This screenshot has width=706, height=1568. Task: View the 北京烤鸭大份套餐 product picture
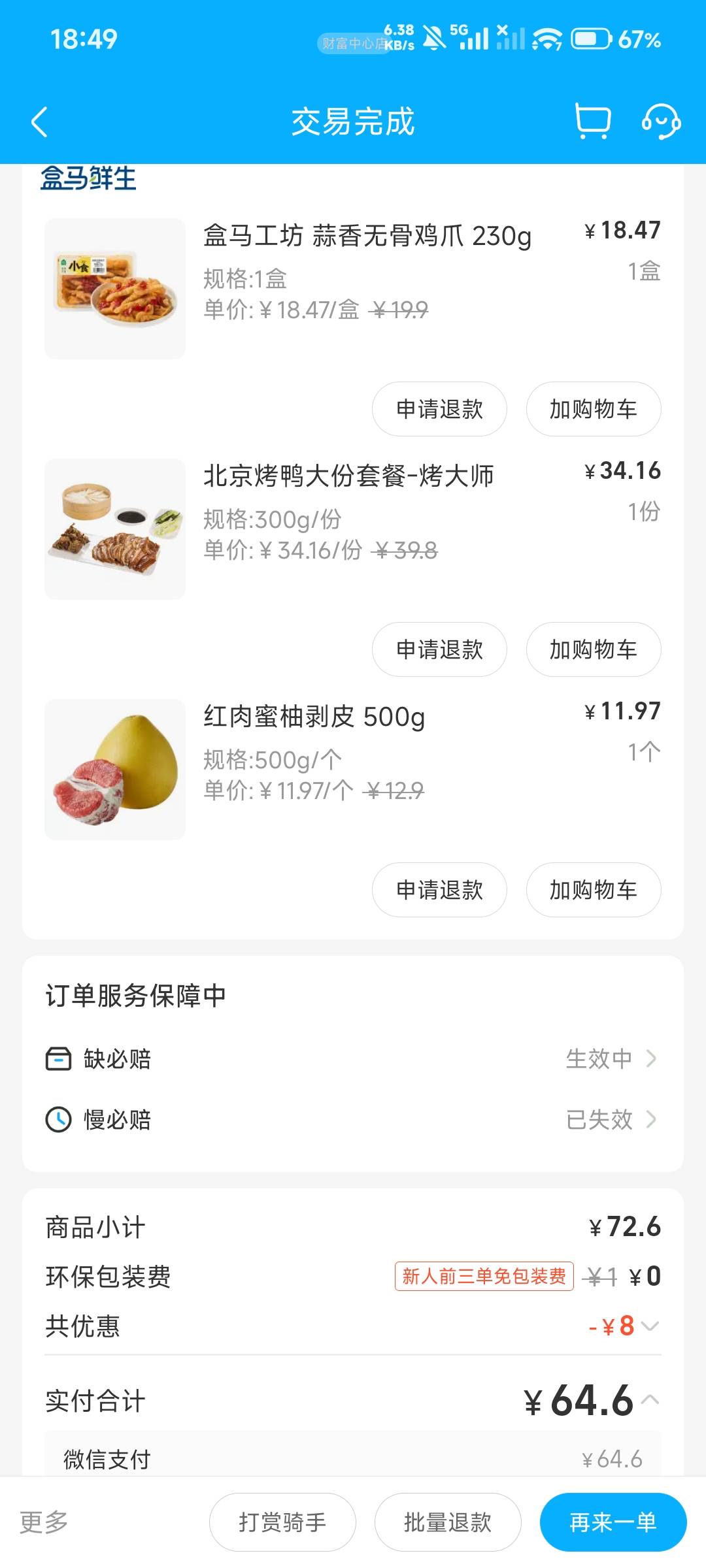(x=115, y=529)
